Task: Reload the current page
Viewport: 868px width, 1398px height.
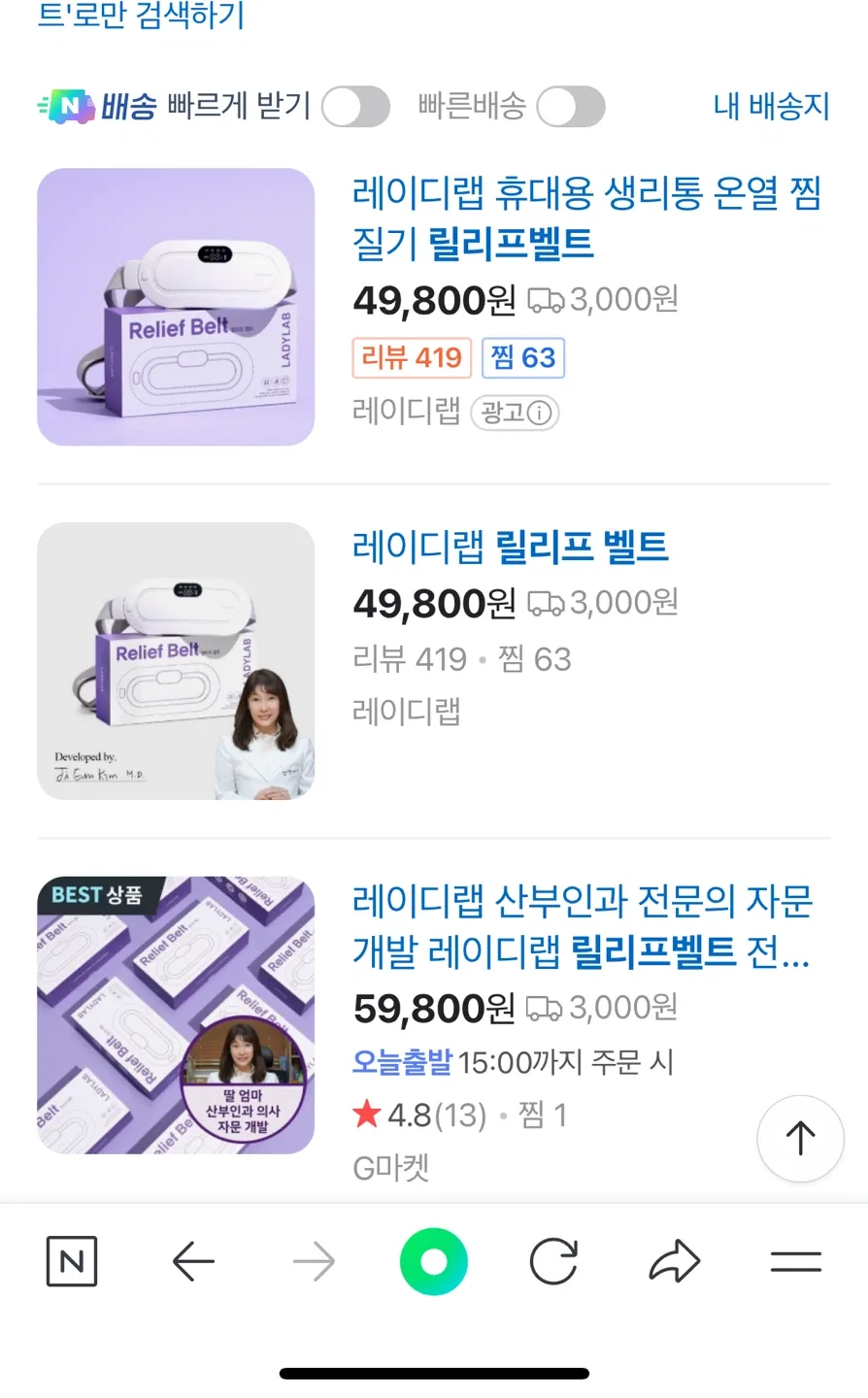Action: pyautogui.click(x=553, y=1262)
